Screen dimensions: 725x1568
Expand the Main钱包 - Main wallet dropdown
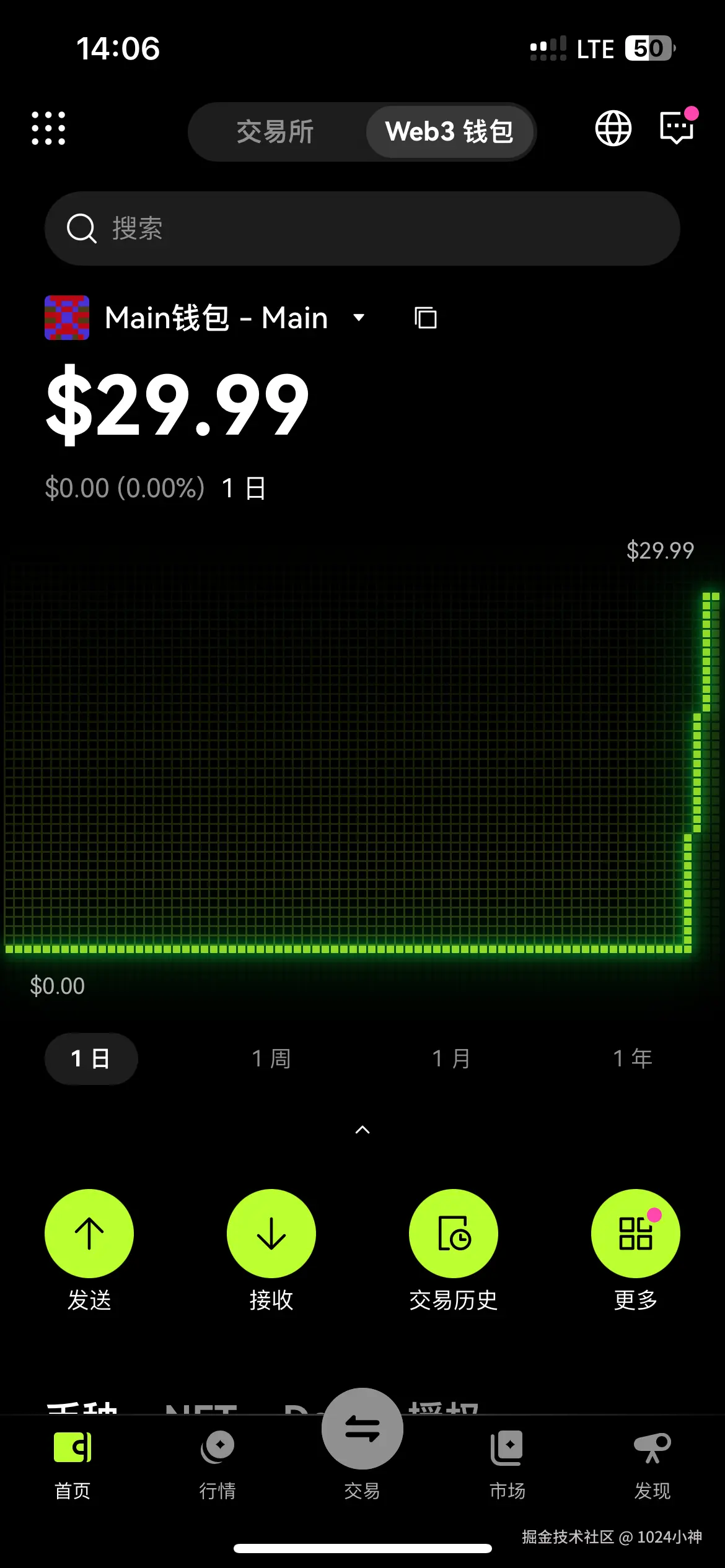click(358, 318)
